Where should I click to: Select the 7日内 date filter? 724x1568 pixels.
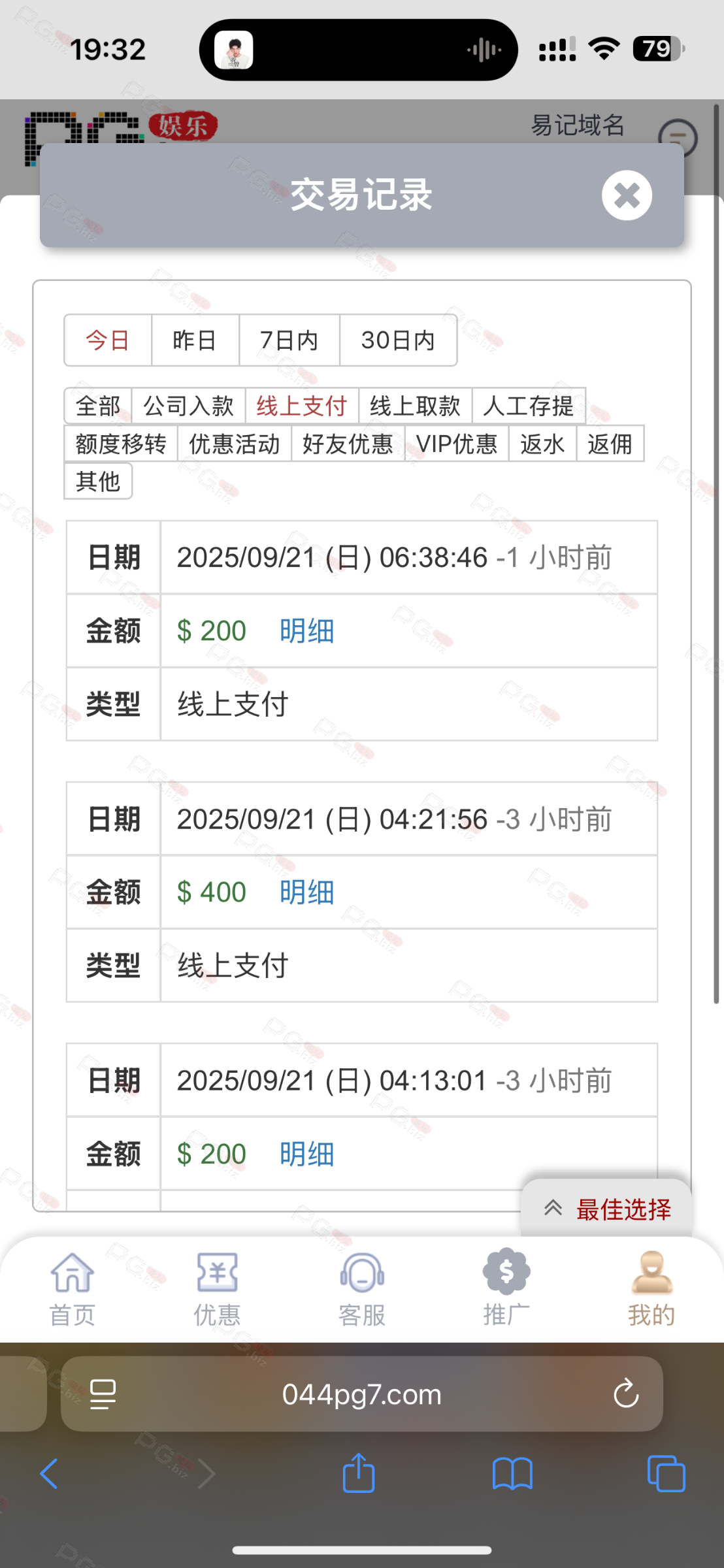(x=289, y=340)
